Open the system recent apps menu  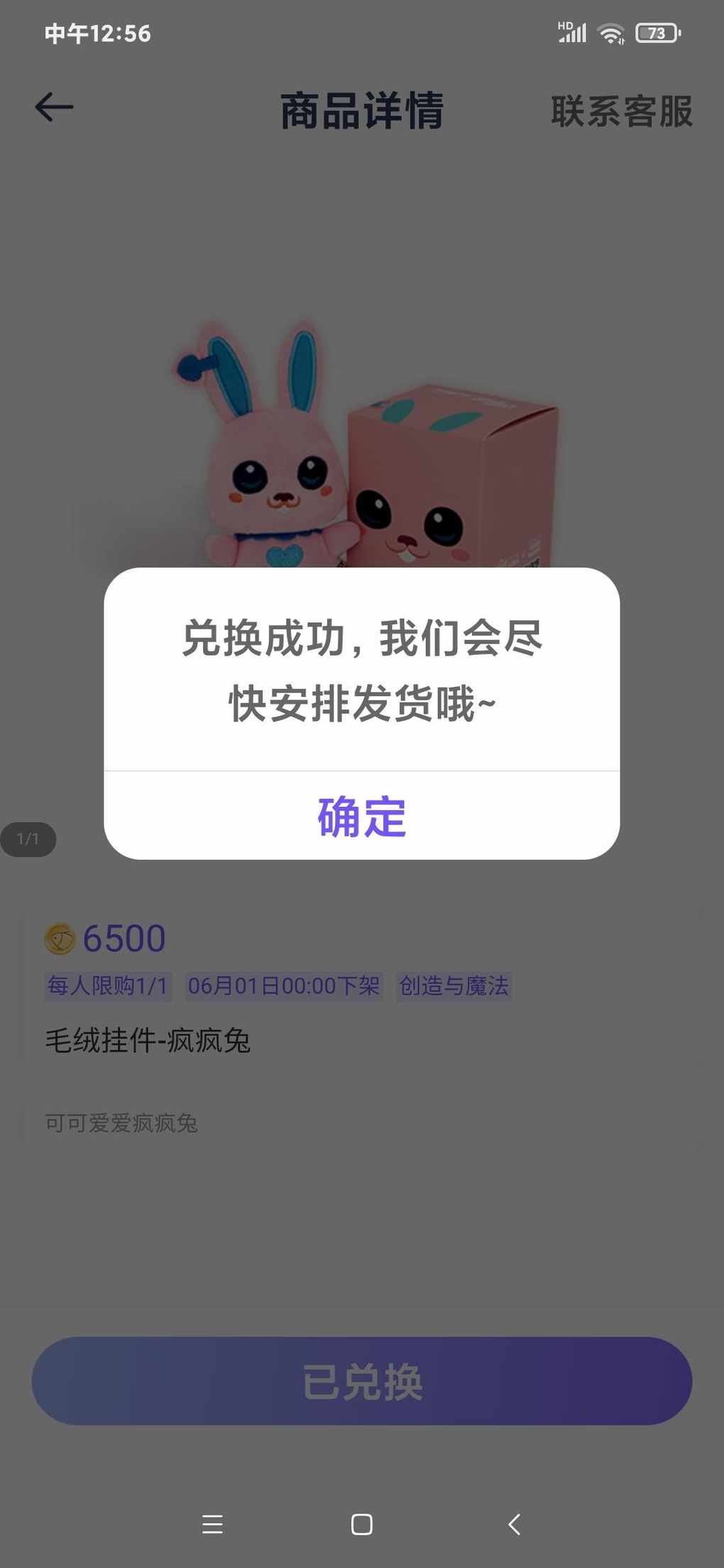[x=212, y=1524]
